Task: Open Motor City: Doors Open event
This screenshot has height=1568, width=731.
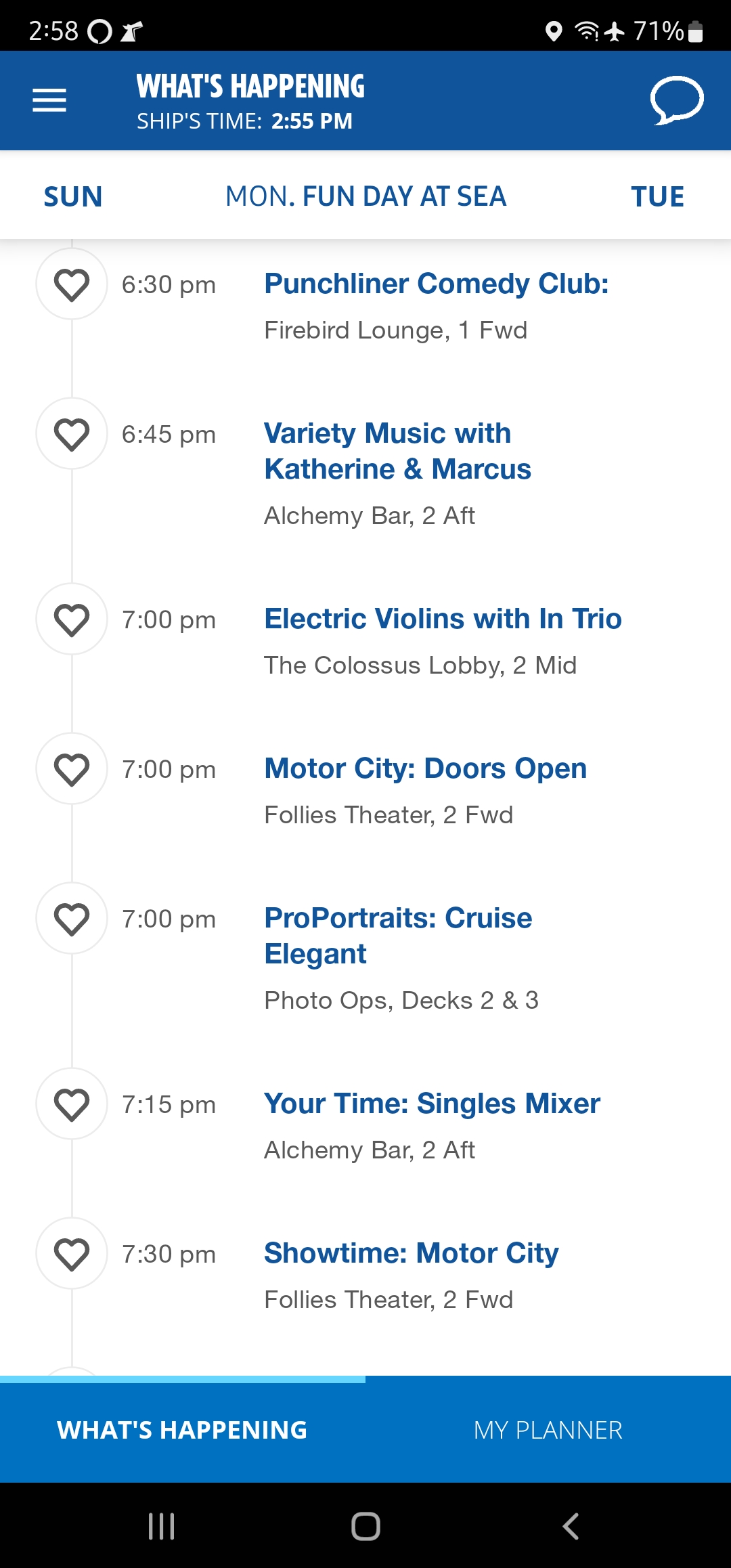Action: click(x=426, y=768)
